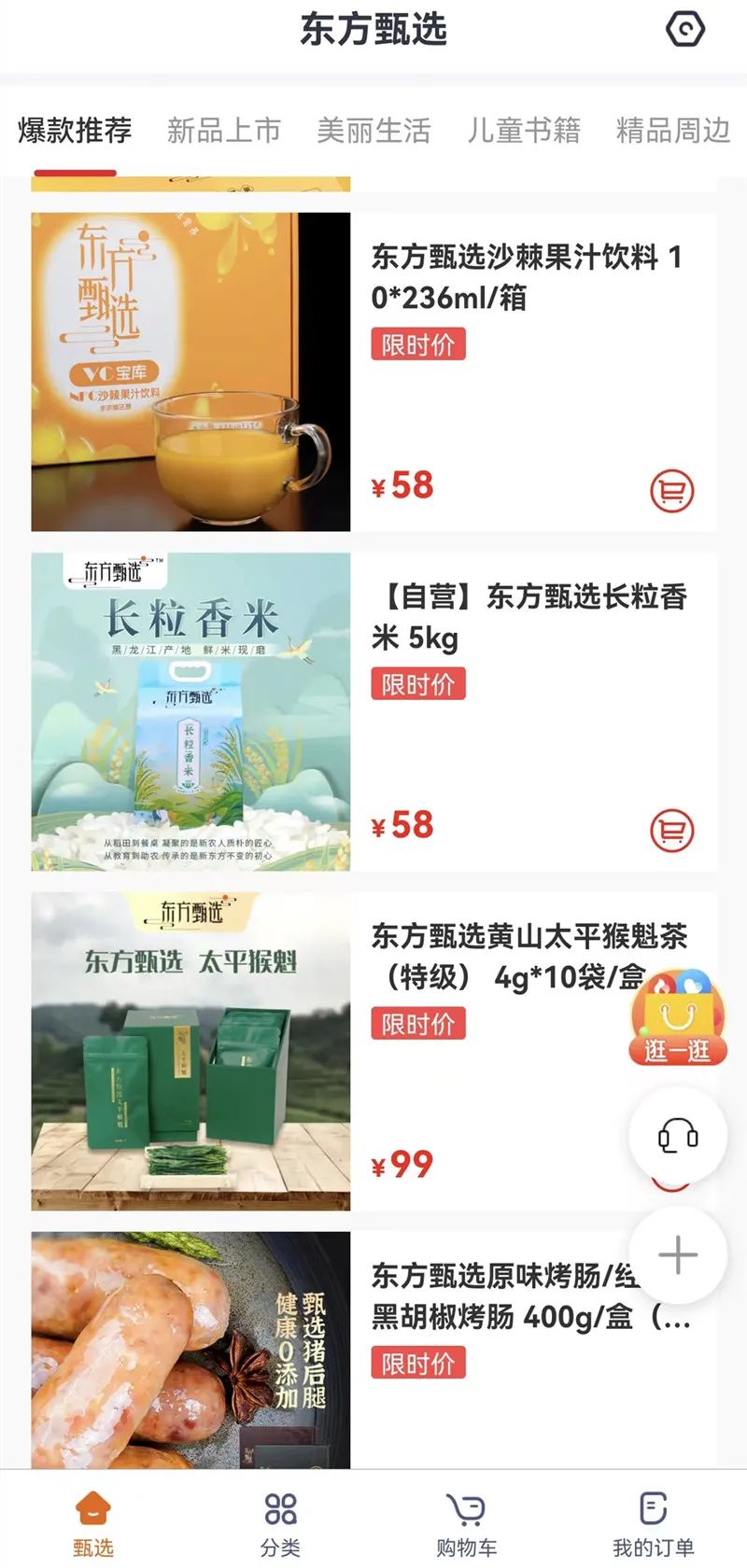Image resolution: width=747 pixels, height=1568 pixels.
Task: Contact customer service via headset icon
Action: coord(678,1137)
